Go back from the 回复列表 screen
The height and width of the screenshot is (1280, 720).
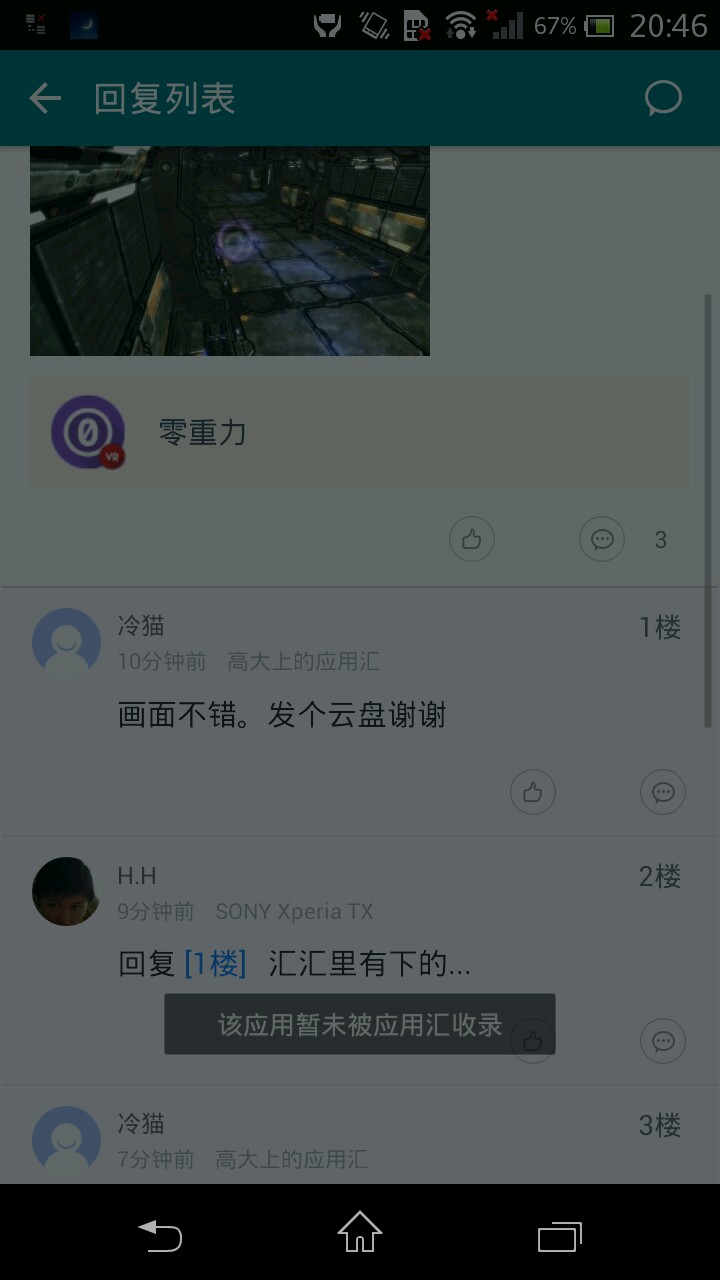pos(45,98)
